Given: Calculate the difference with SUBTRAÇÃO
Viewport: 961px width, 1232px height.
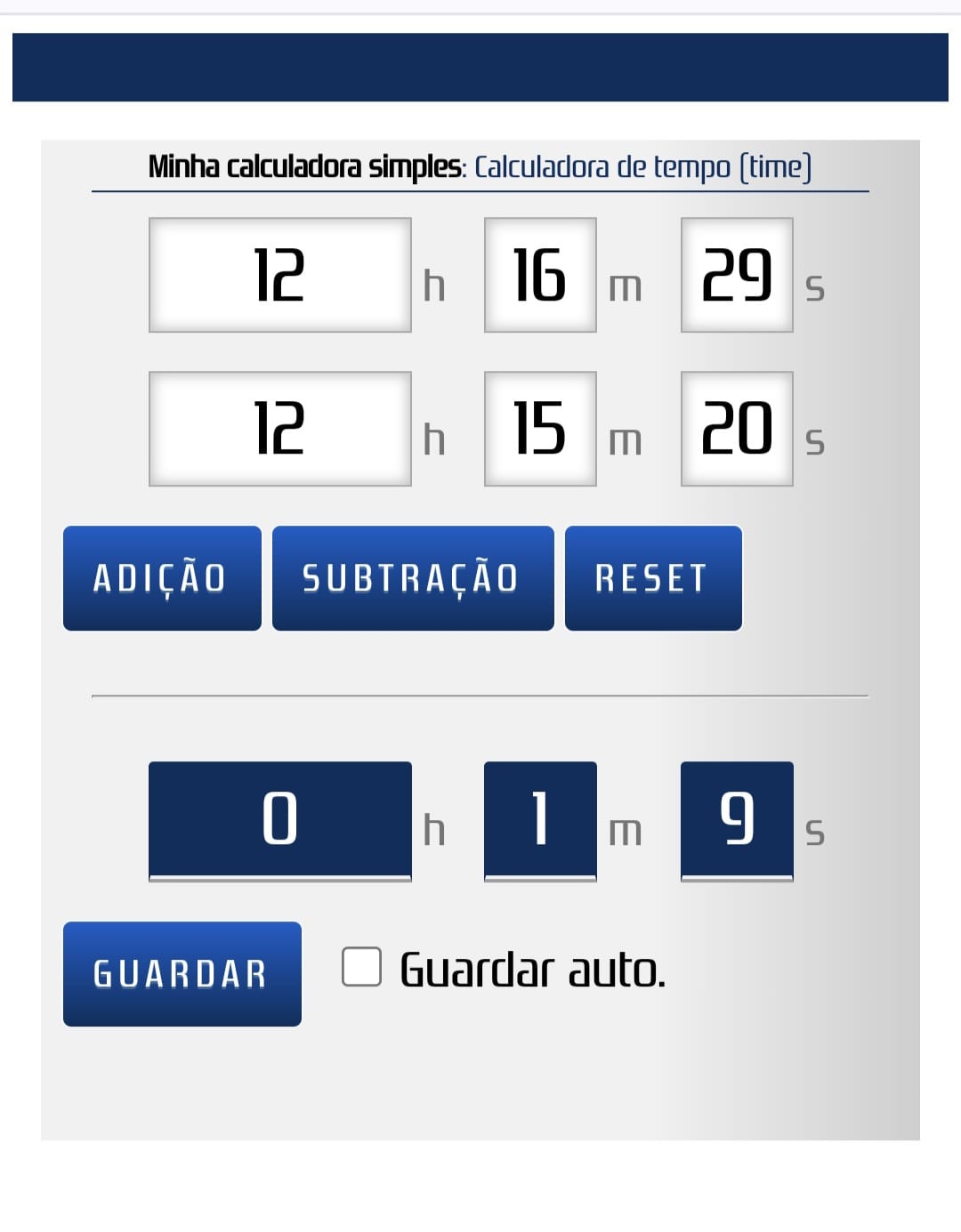Looking at the screenshot, I should tap(413, 578).
